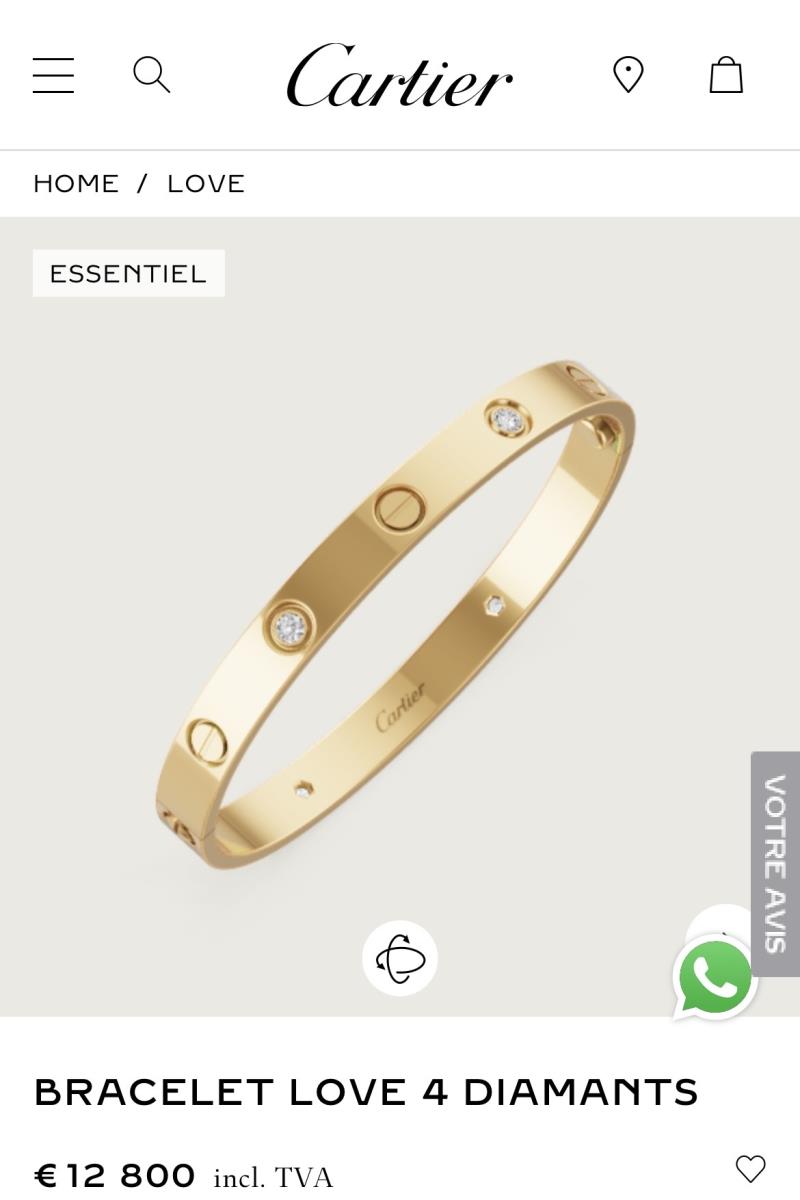Start a WhatsApp chat
Image resolution: width=800 pixels, height=1200 pixels.
(716, 979)
